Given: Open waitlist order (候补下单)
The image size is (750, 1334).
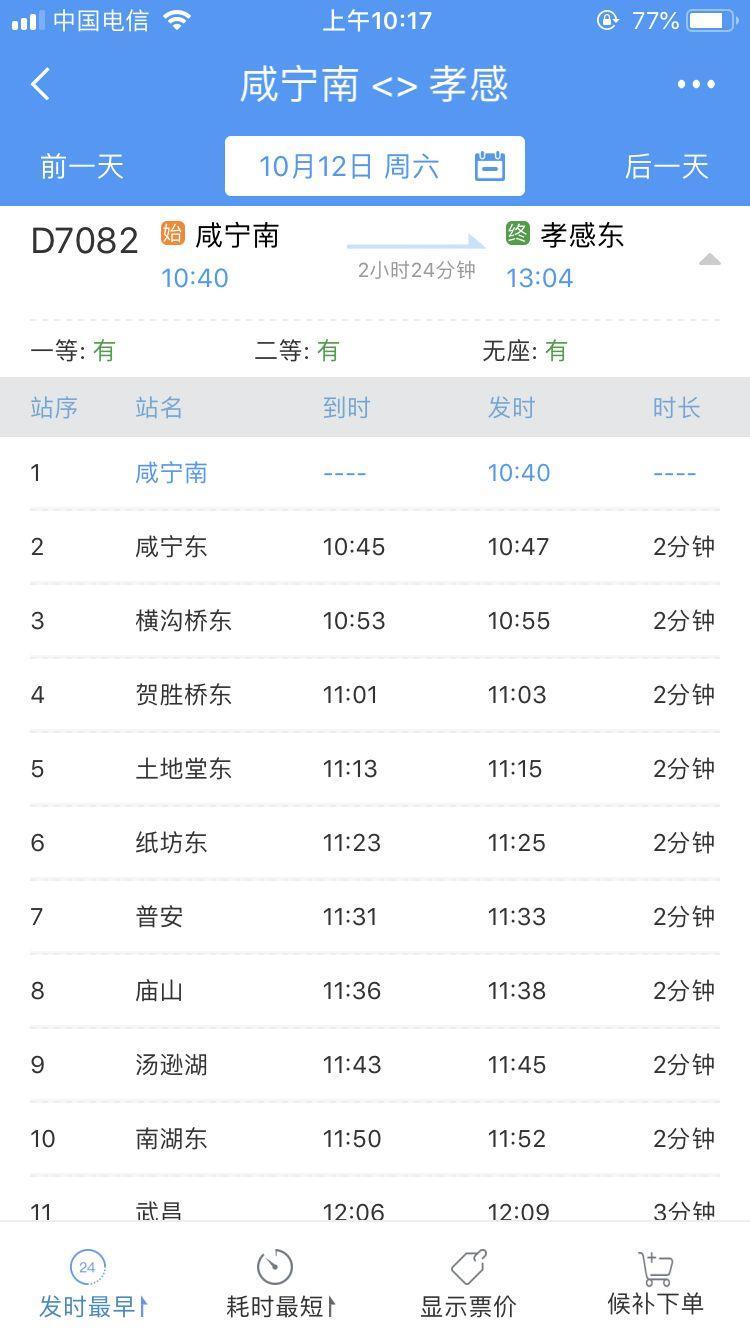Looking at the screenshot, I should (656, 1284).
